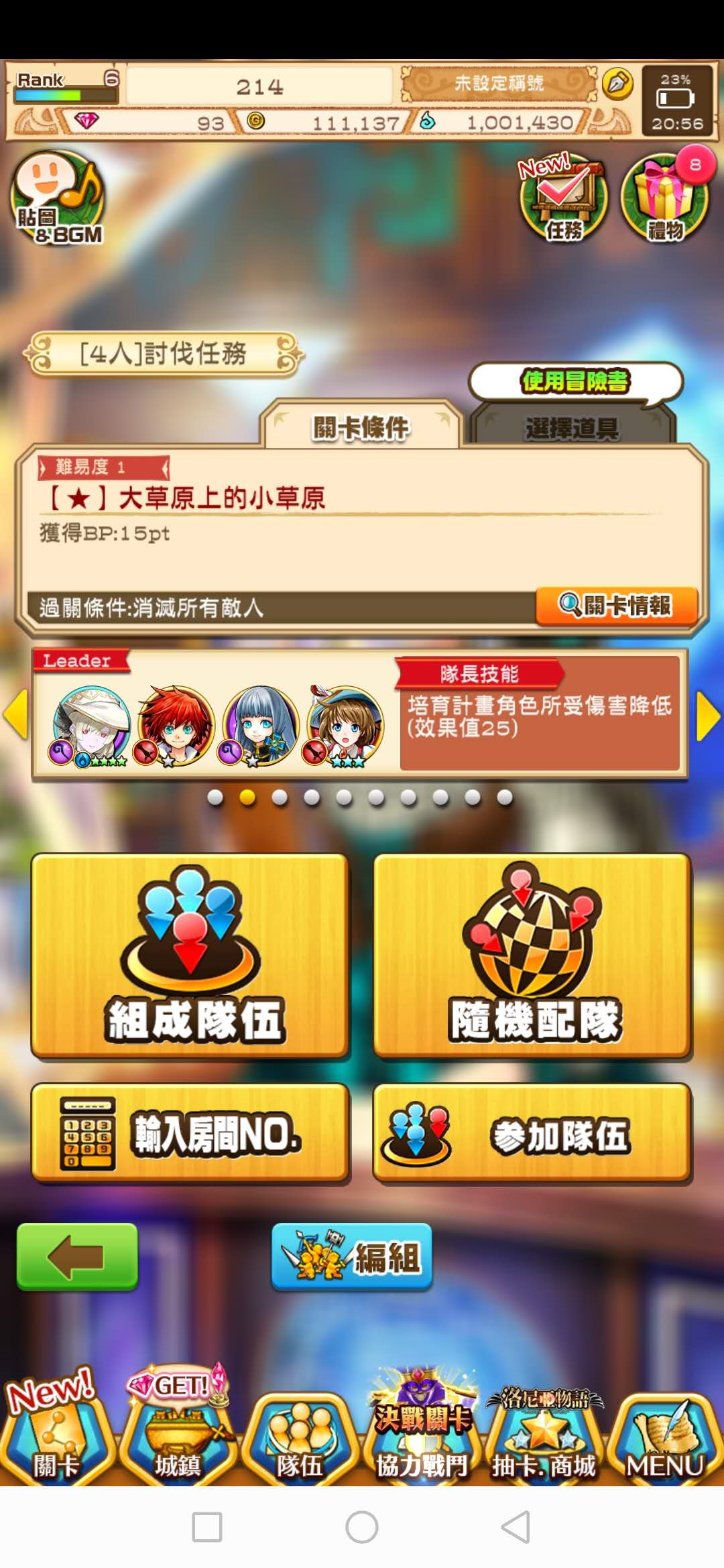This screenshot has width=724, height=1568.
Task: Tap 組成隊伍 to form a team
Action: (x=190, y=956)
